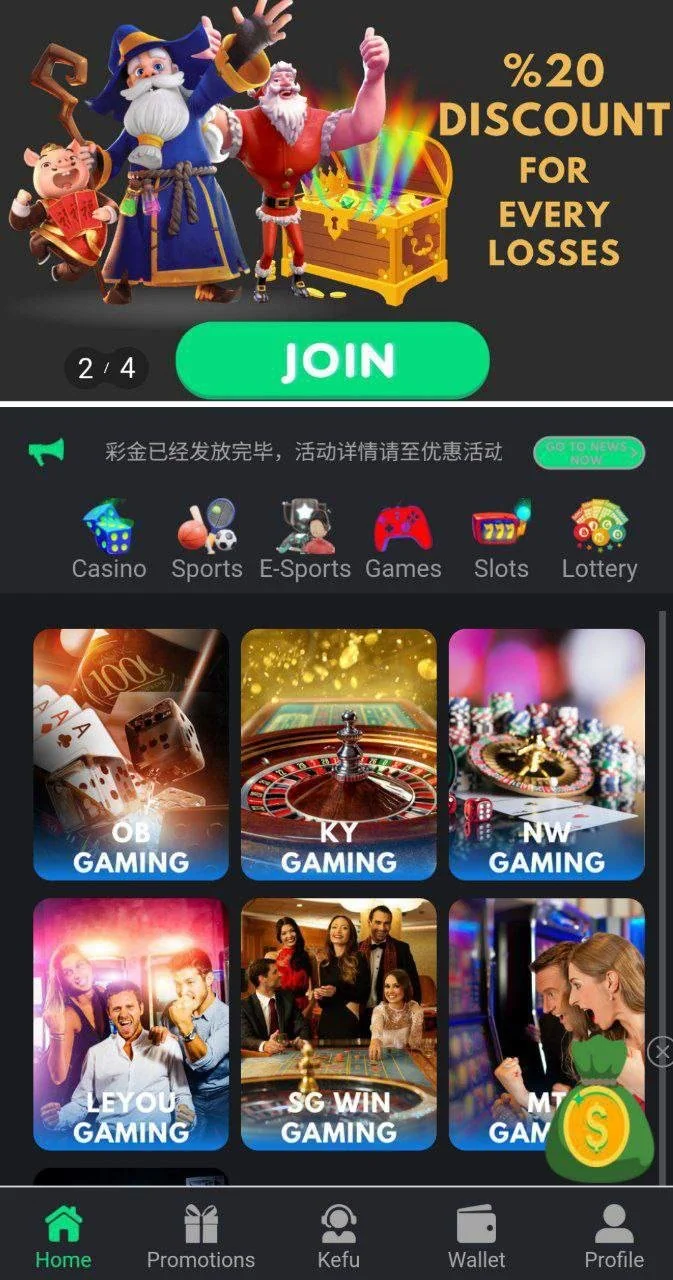Open the Games category

point(403,541)
